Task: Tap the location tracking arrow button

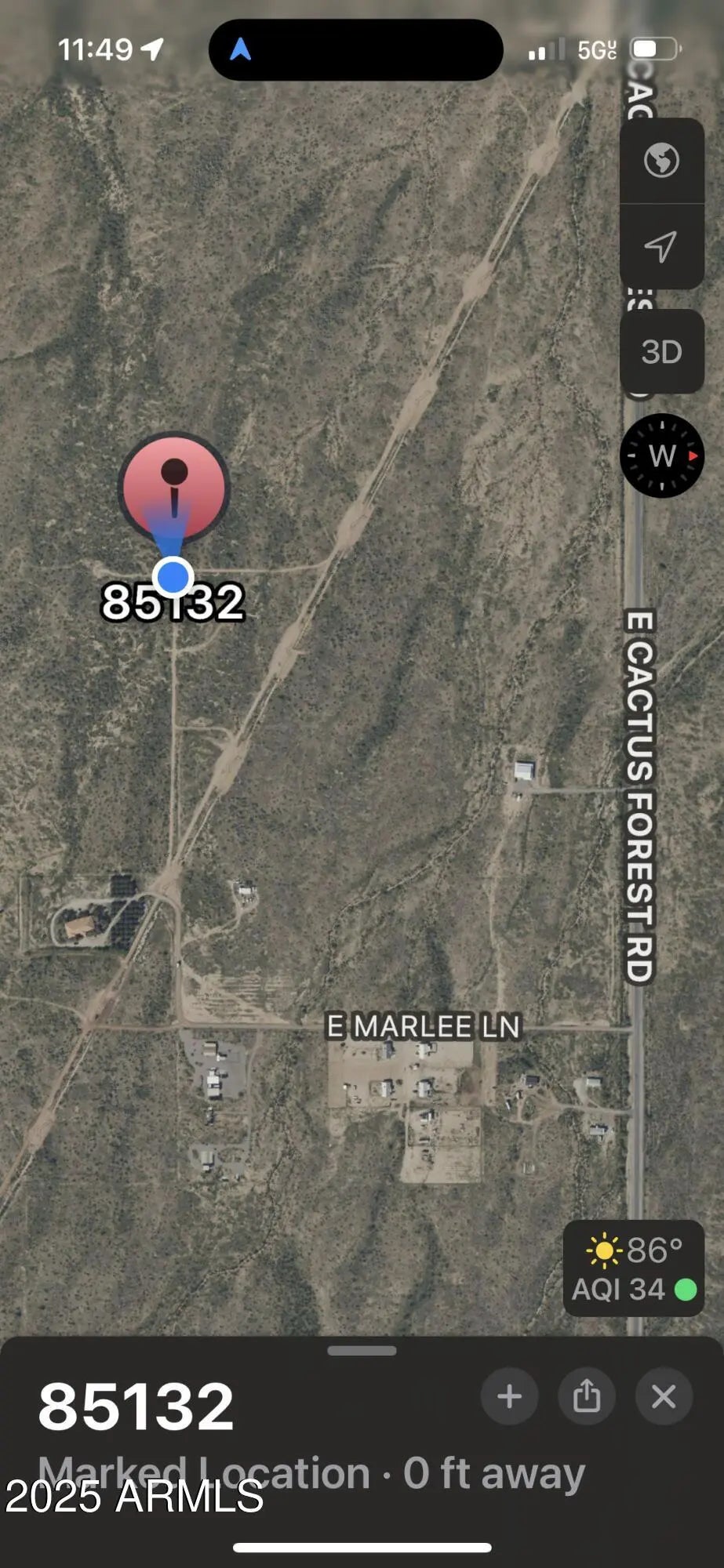Action: click(x=661, y=246)
